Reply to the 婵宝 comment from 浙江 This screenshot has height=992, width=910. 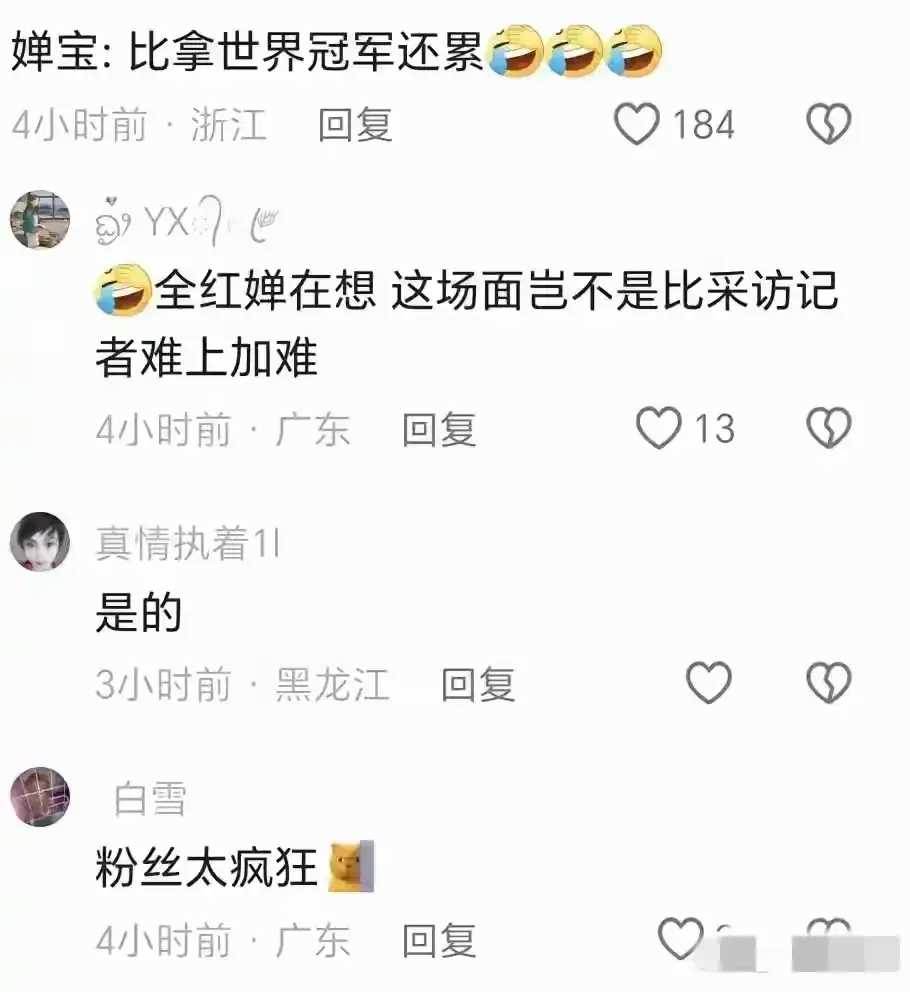pos(355,125)
